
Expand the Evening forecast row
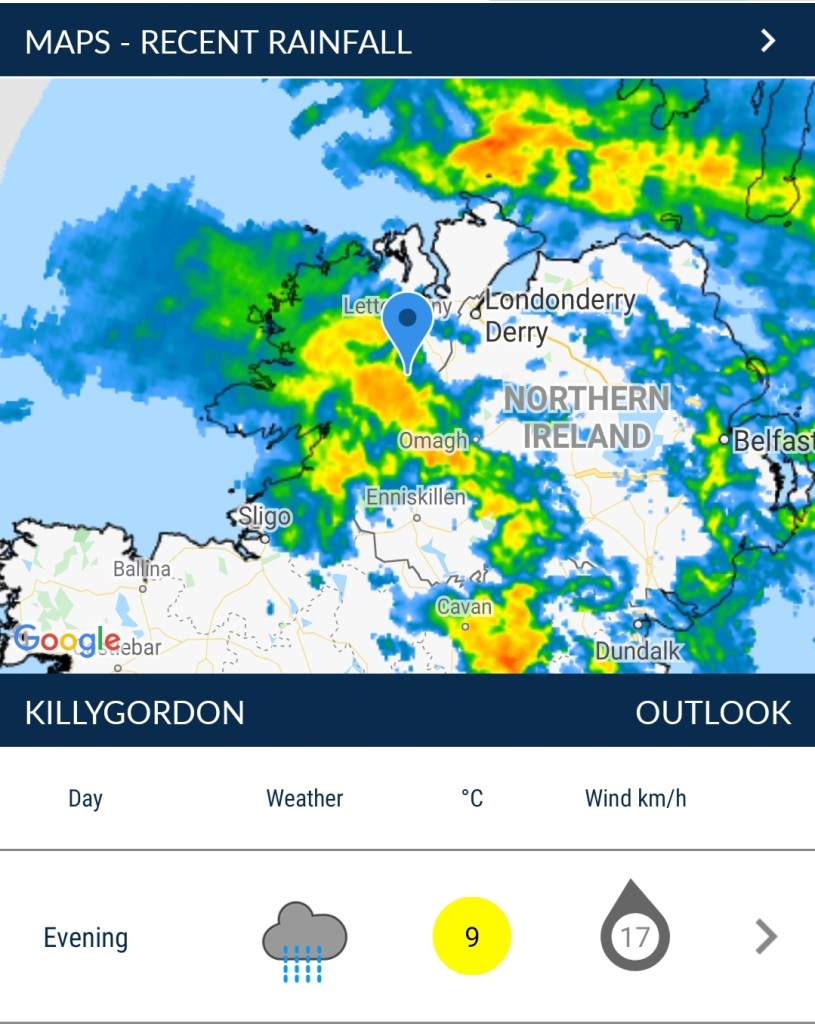point(765,937)
